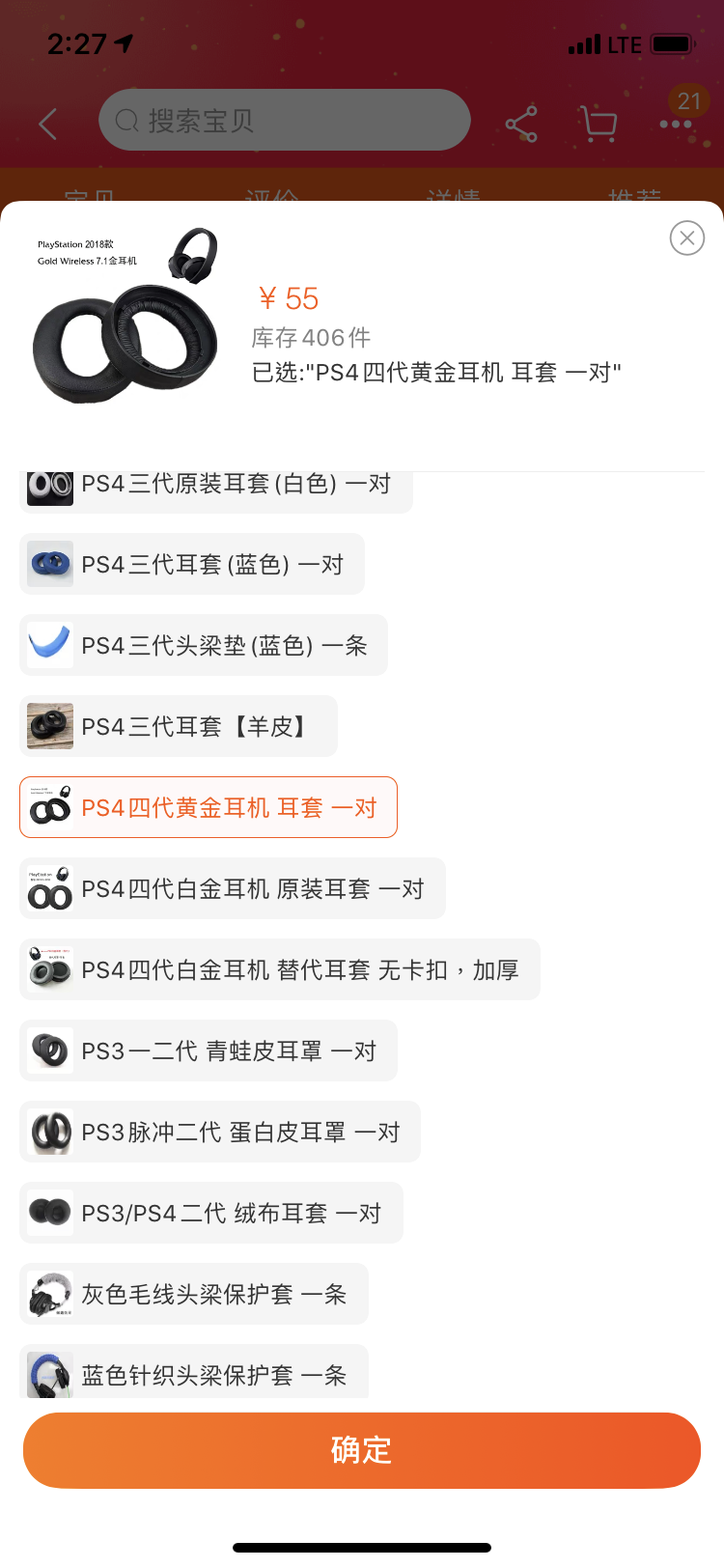The height and width of the screenshot is (1568, 724).
Task: Select PS4四代白金耳机 原装耳套 一对
Action: tap(233, 888)
